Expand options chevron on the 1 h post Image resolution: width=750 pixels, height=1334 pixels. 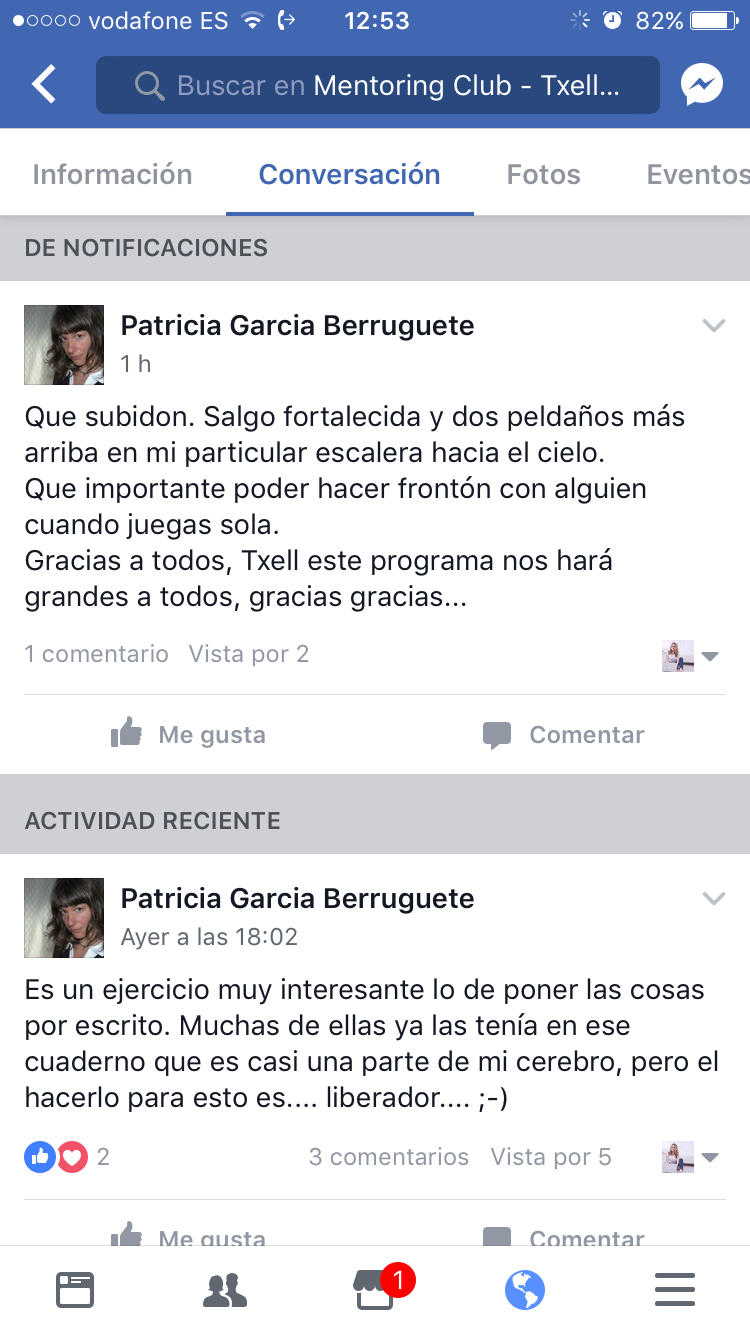click(713, 326)
